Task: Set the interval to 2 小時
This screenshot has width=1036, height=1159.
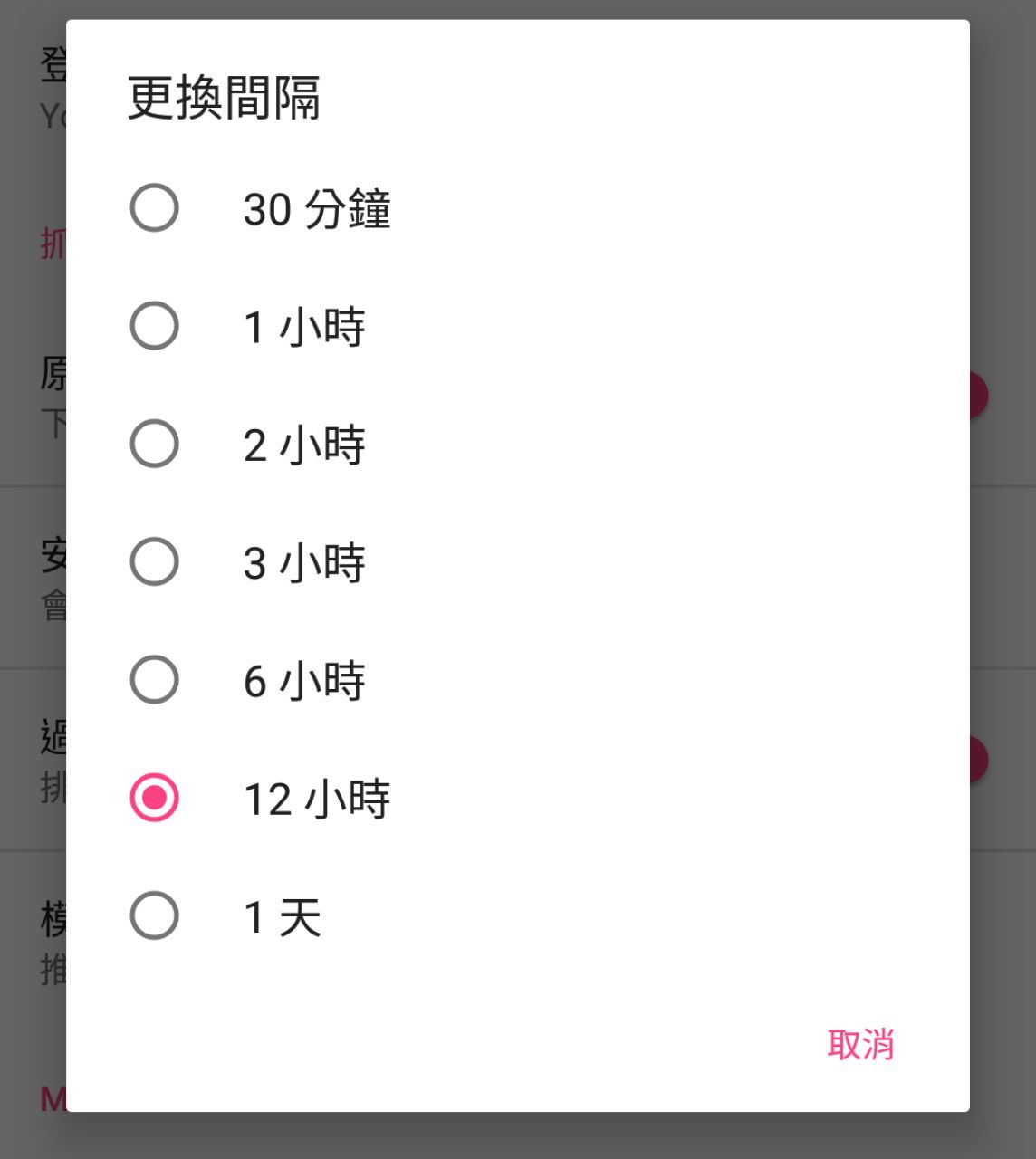Action: pos(517,444)
